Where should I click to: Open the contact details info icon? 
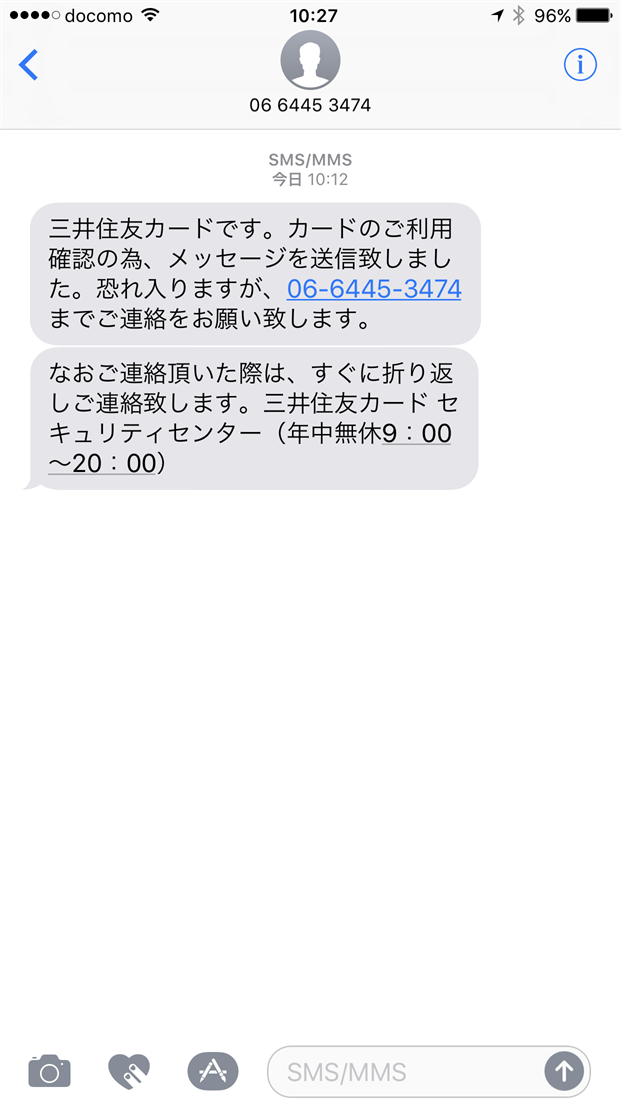pos(580,65)
